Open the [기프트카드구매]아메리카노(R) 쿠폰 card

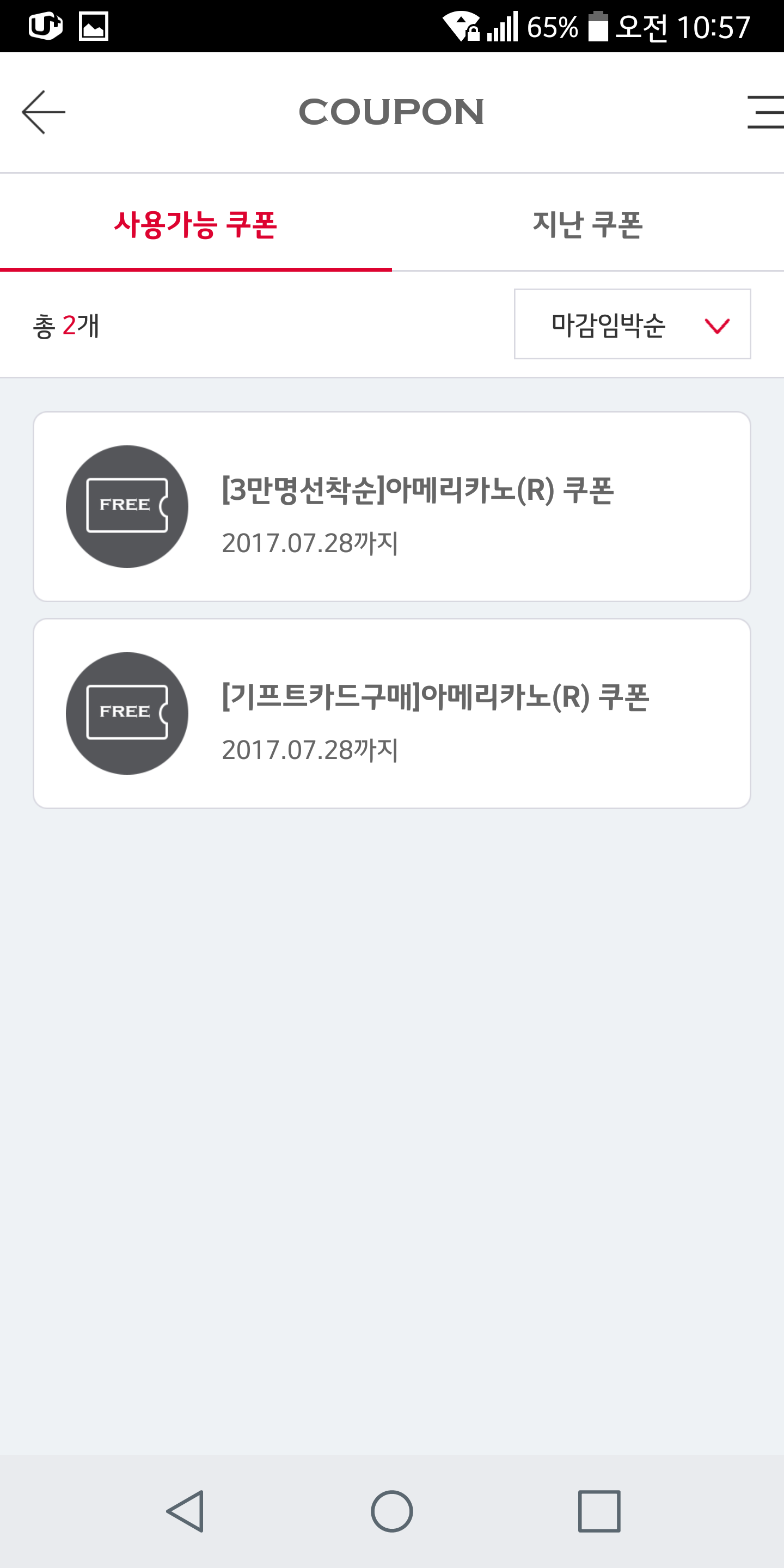point(392,713)
